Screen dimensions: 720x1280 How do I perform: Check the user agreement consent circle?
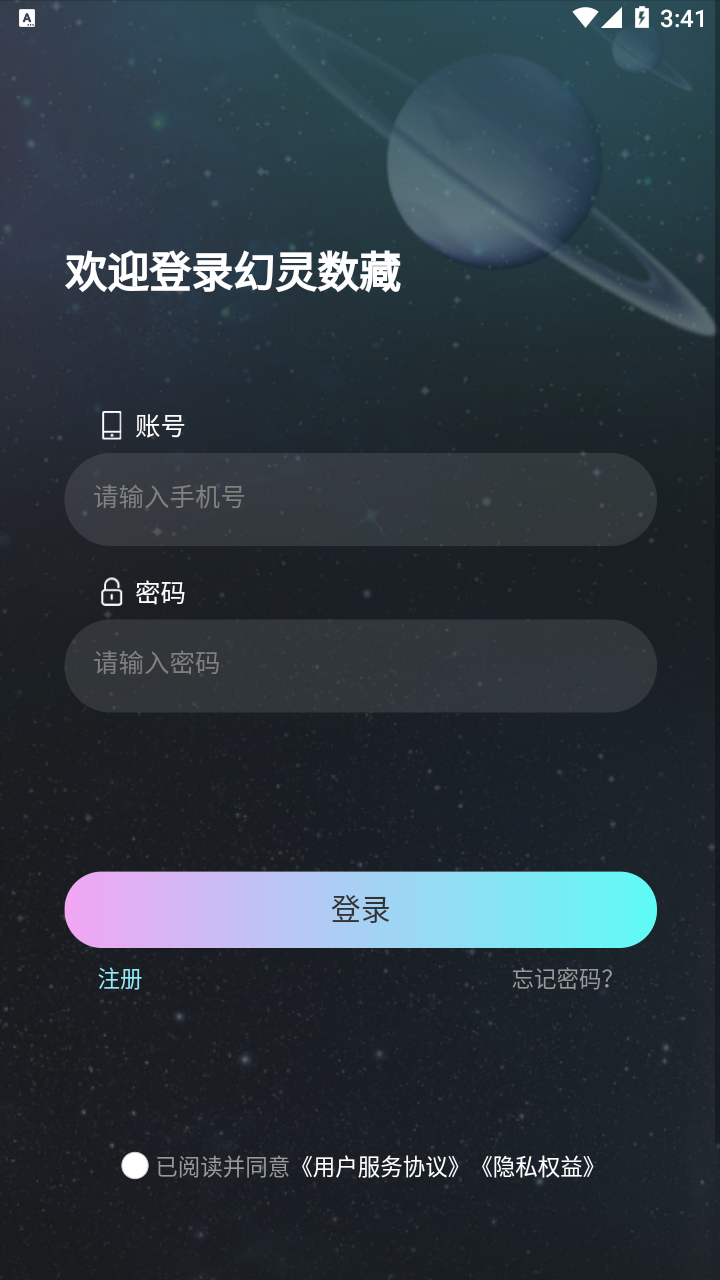coord(135,1164)
